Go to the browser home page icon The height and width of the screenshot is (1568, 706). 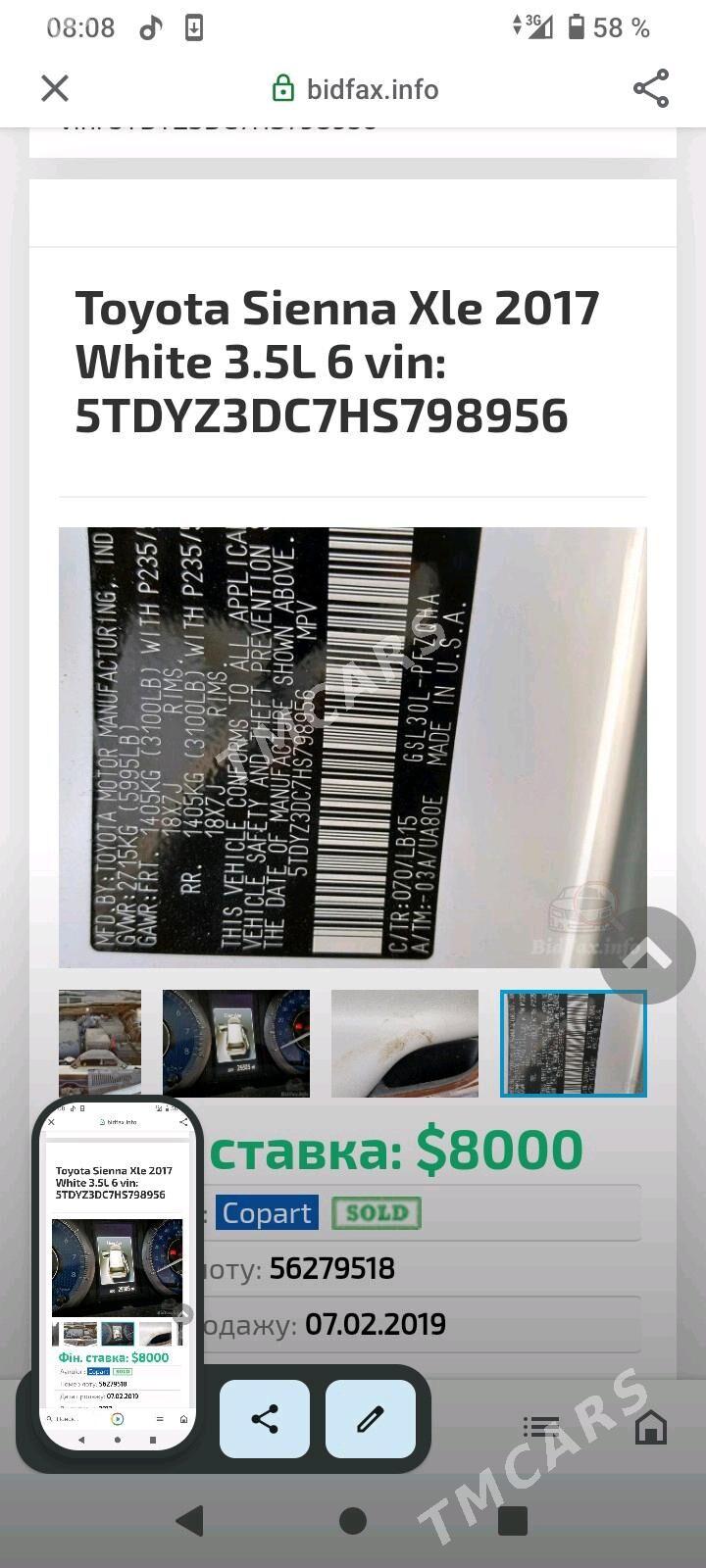click(x=650, y=1427)
